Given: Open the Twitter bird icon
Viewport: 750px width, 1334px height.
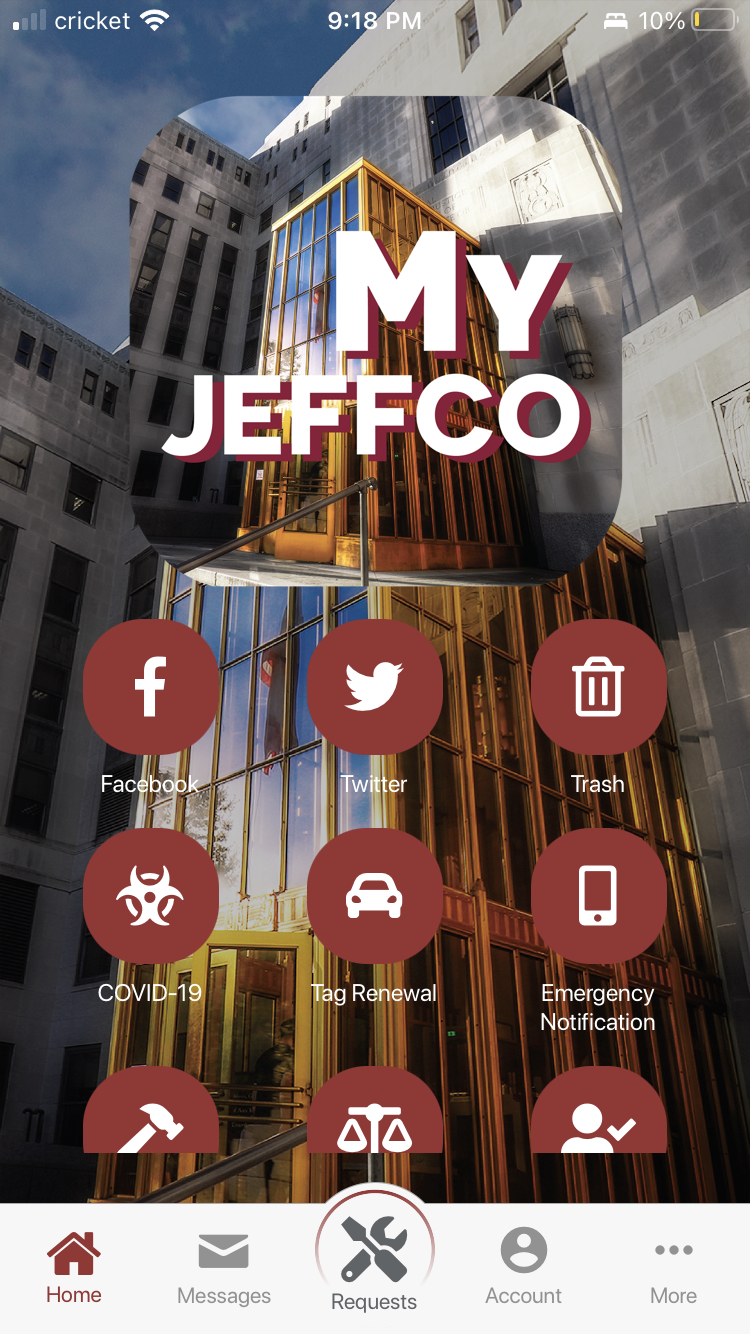Looking at the screenshot, I should point(374,686).
